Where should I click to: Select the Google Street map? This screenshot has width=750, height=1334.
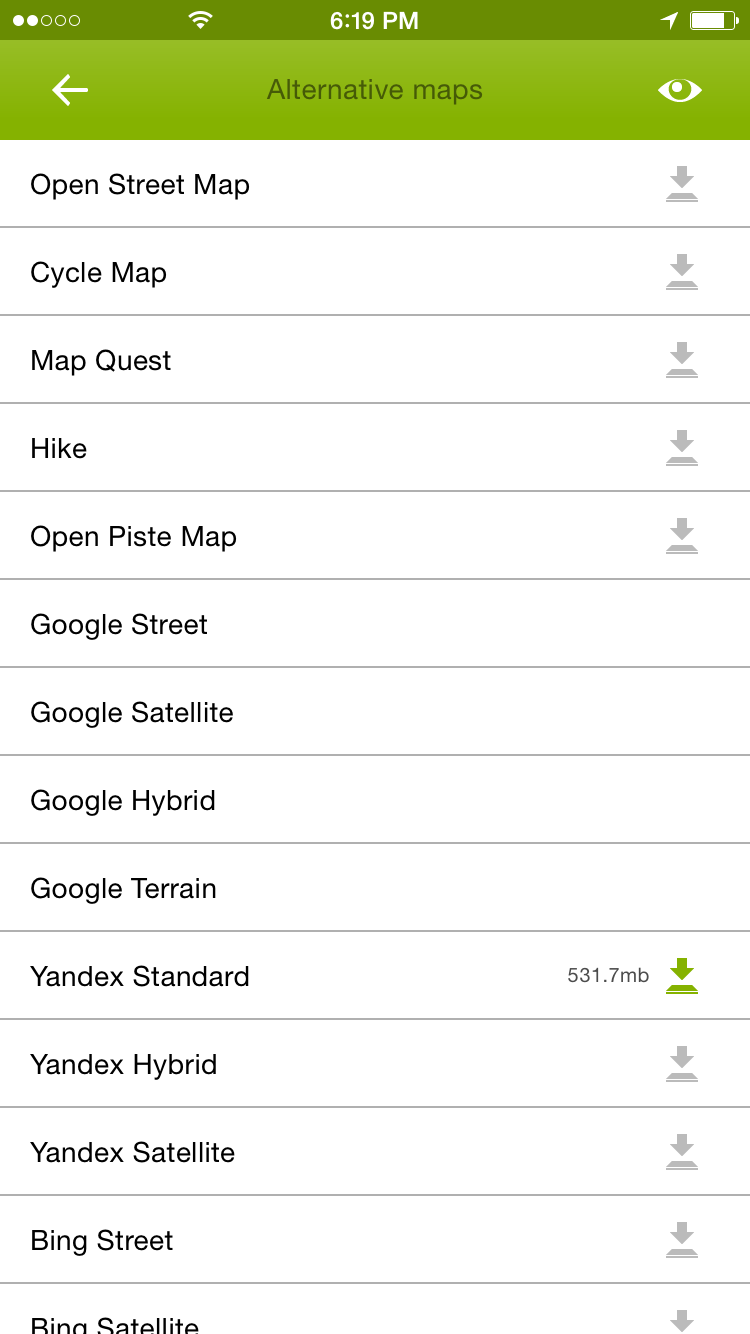[375, 624]
